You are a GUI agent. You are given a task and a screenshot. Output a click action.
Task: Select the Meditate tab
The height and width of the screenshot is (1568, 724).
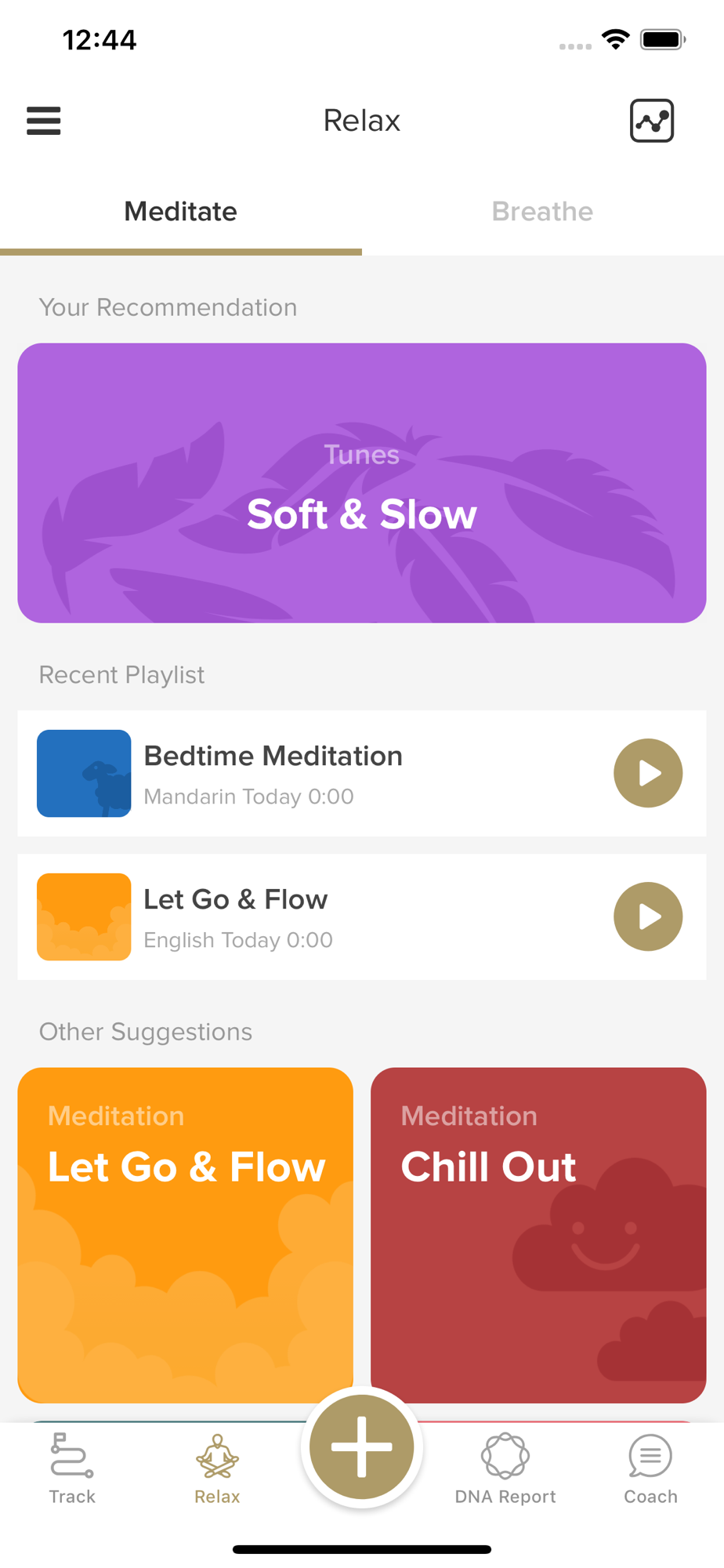coord(181,212)
